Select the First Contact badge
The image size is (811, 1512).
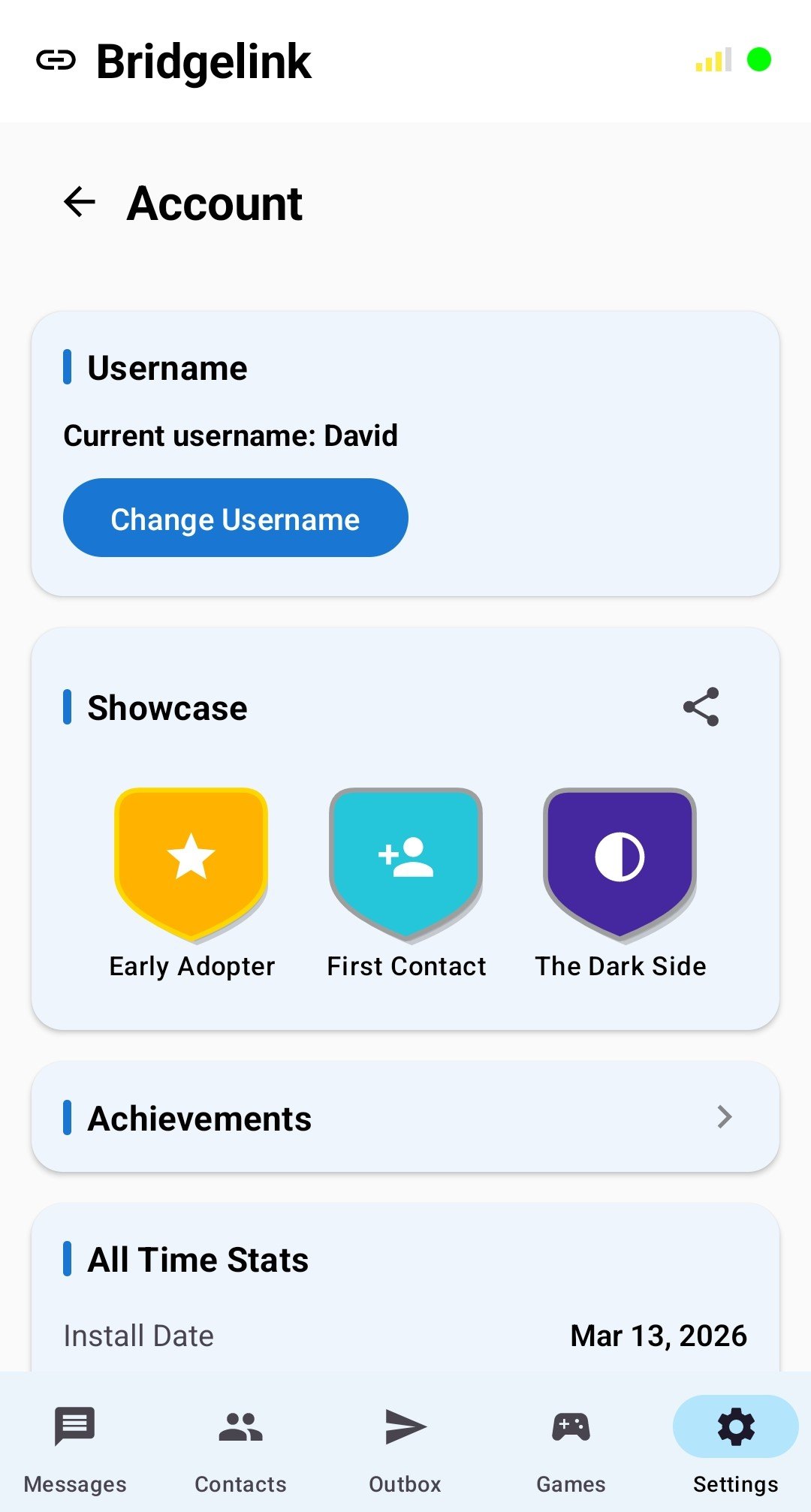click(405, 862)
